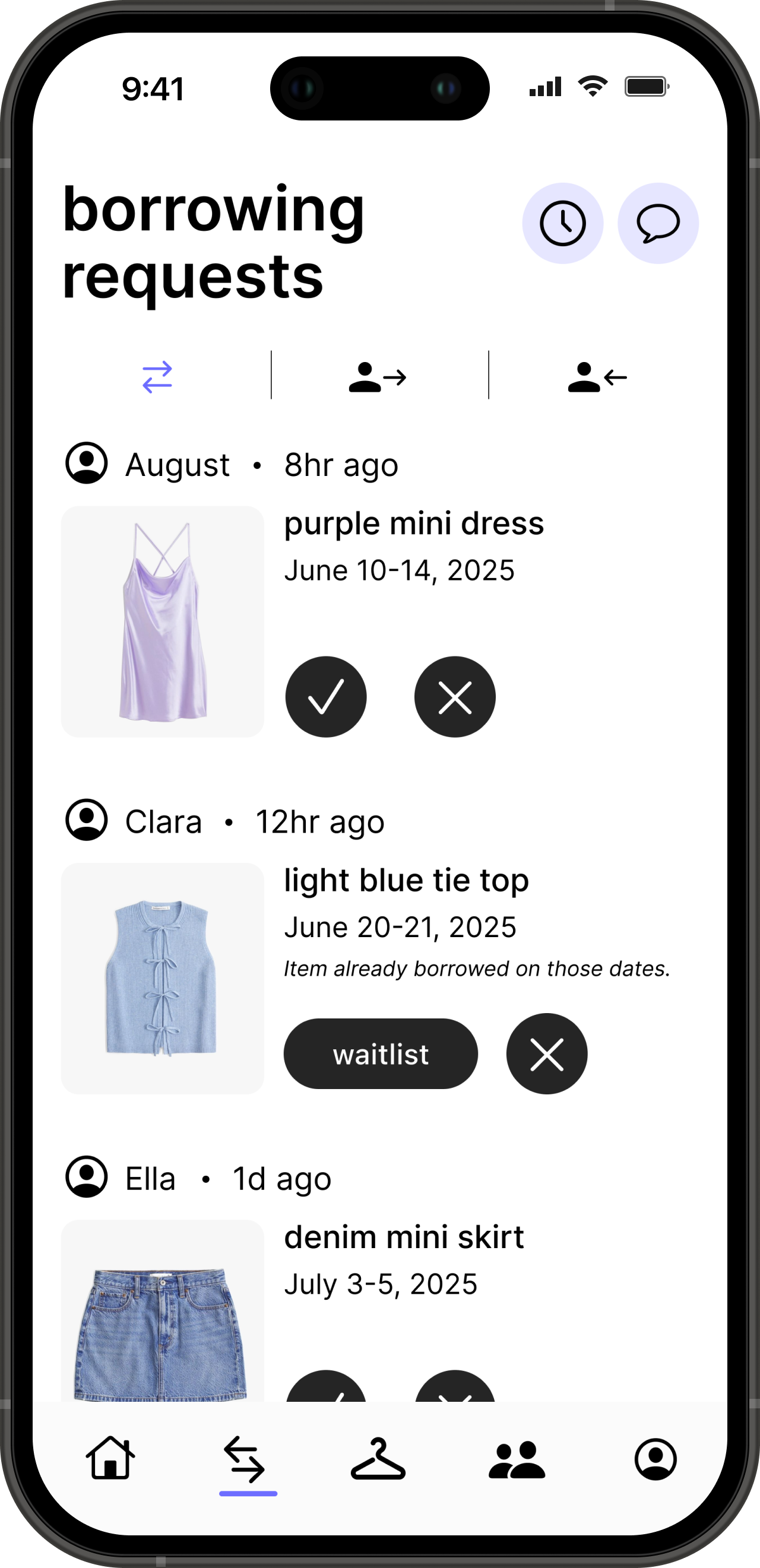Go to the home tab
Screen dimensions: 760x1568
(110, 1458)
